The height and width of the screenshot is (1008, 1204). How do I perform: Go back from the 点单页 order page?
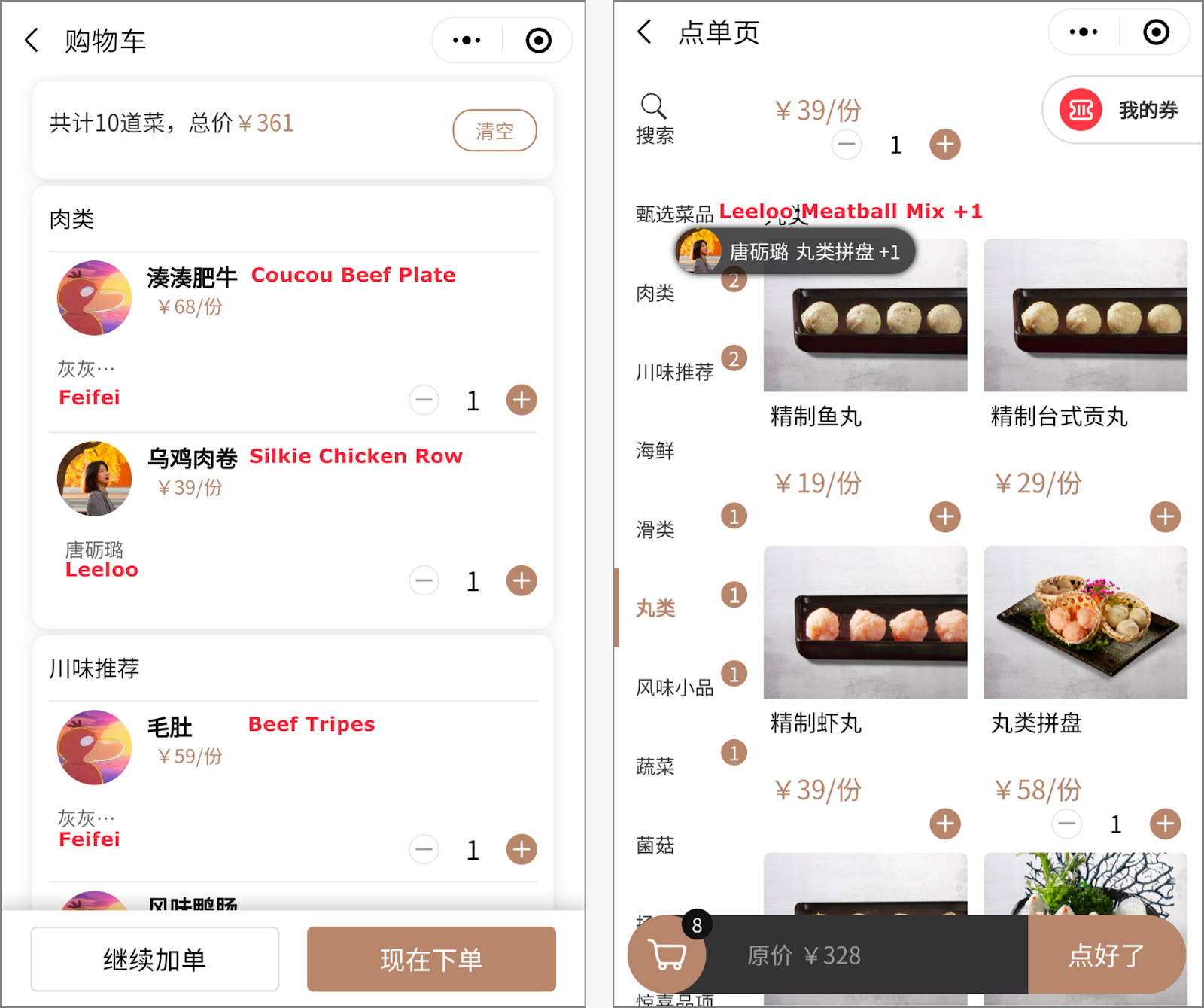tap(645, 32)
